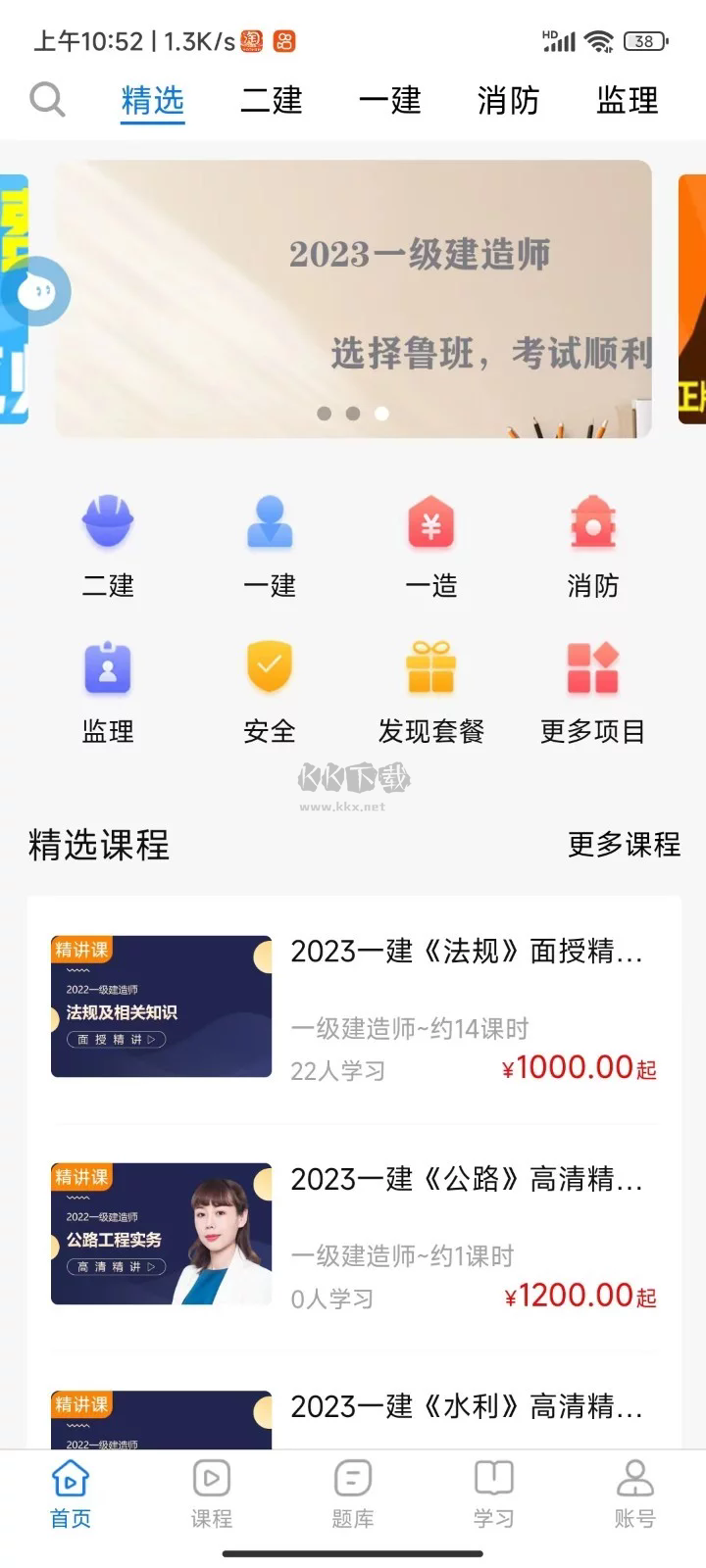
Task: Open the search magnifier
Action: point(48,100)
